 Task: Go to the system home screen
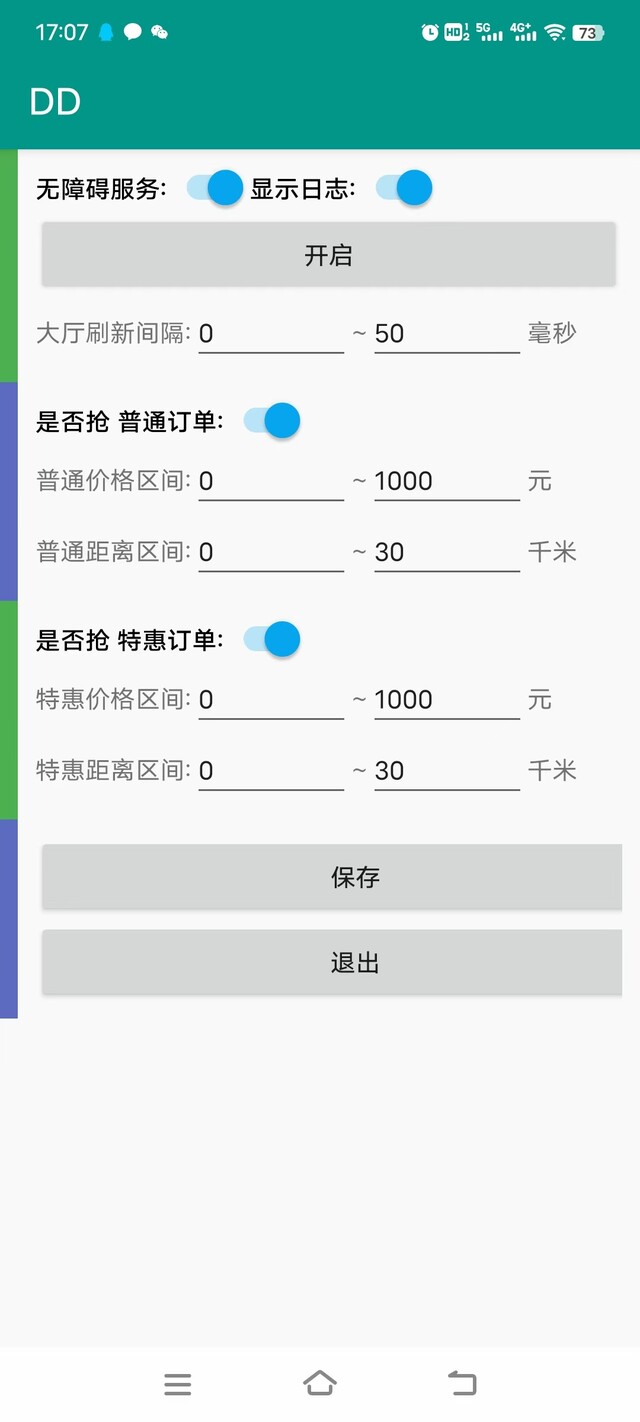(320, 1384)
